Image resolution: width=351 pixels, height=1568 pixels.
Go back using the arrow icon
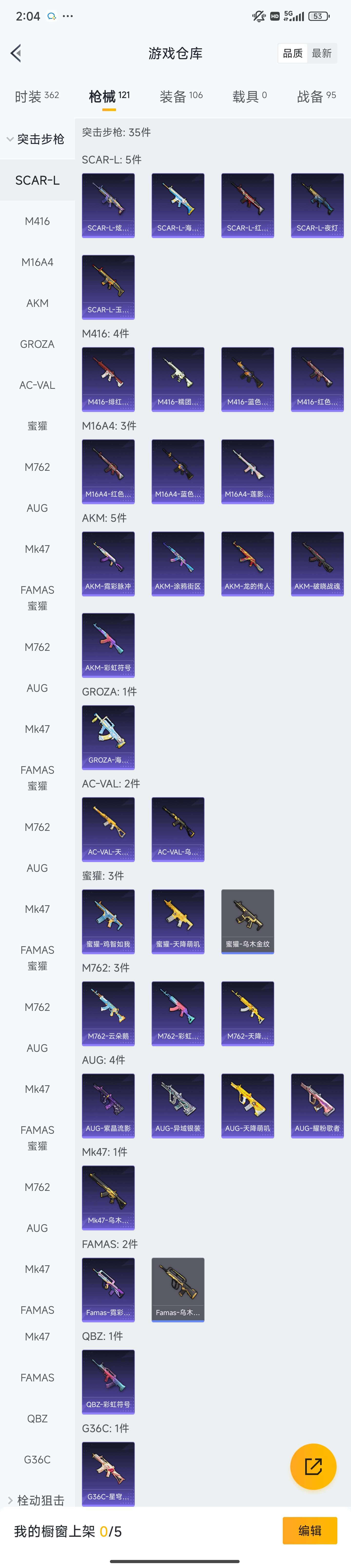16,54
